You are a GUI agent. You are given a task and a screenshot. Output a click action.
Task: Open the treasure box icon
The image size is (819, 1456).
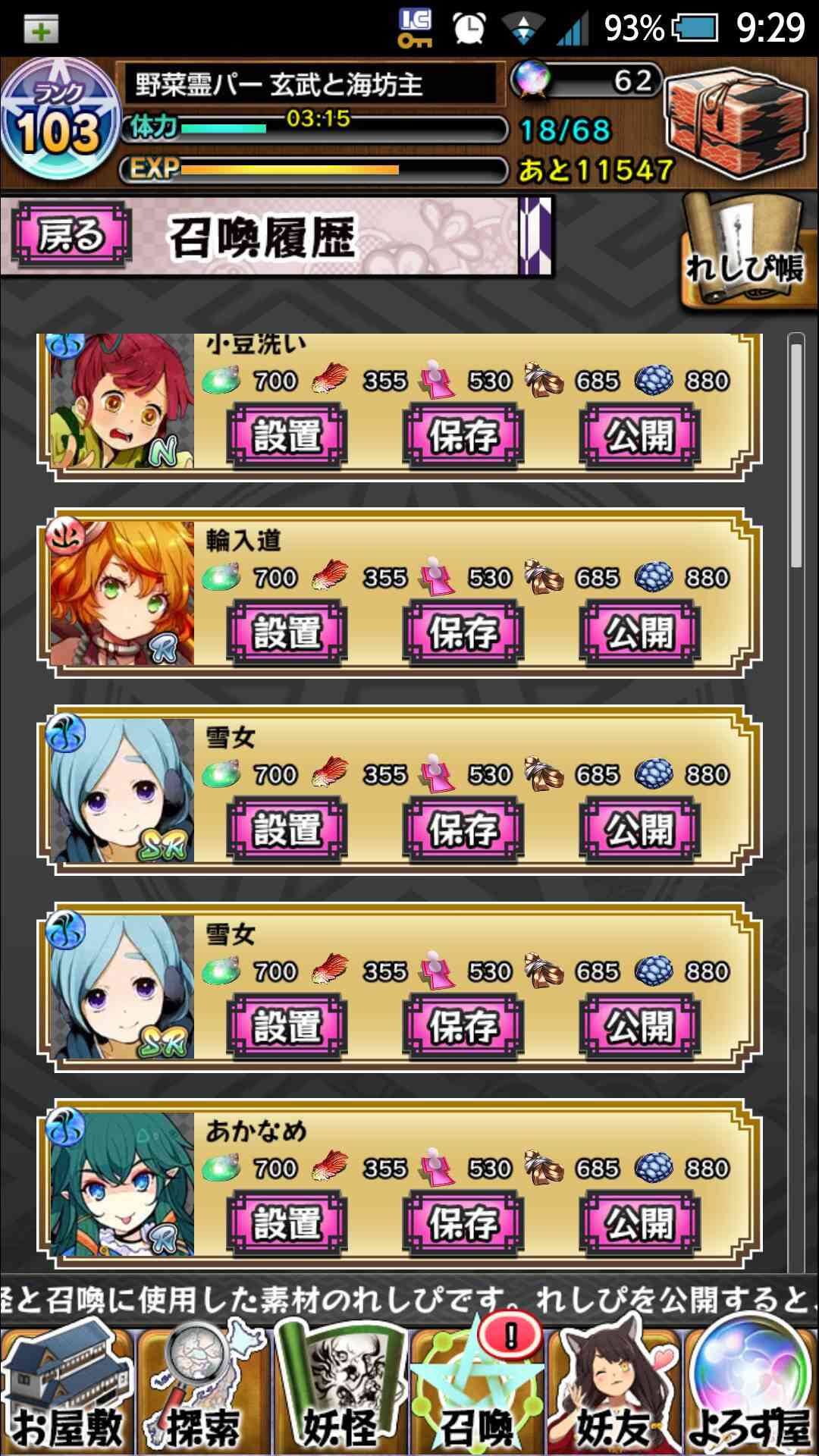[736, 121]
